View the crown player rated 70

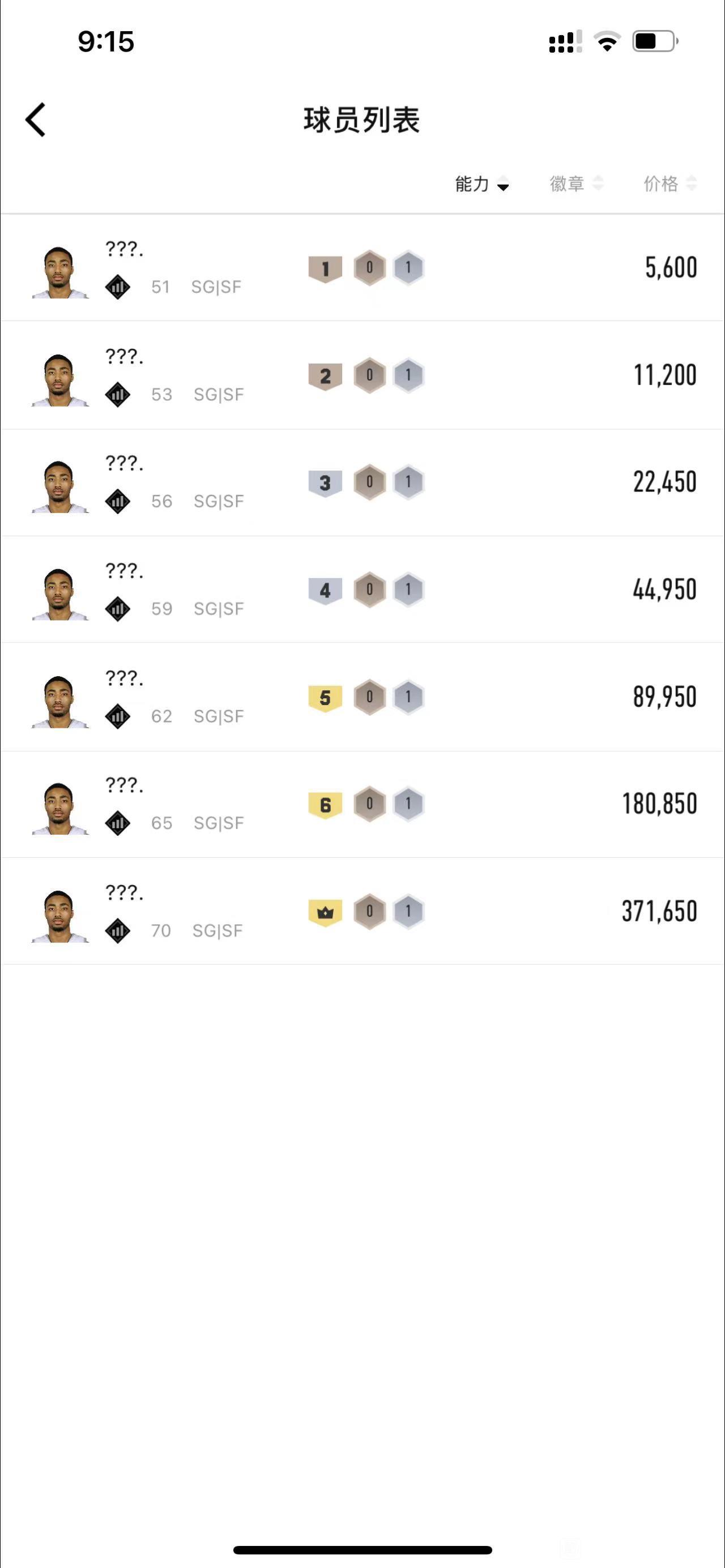pyautogui.click(x=362, y=911)
